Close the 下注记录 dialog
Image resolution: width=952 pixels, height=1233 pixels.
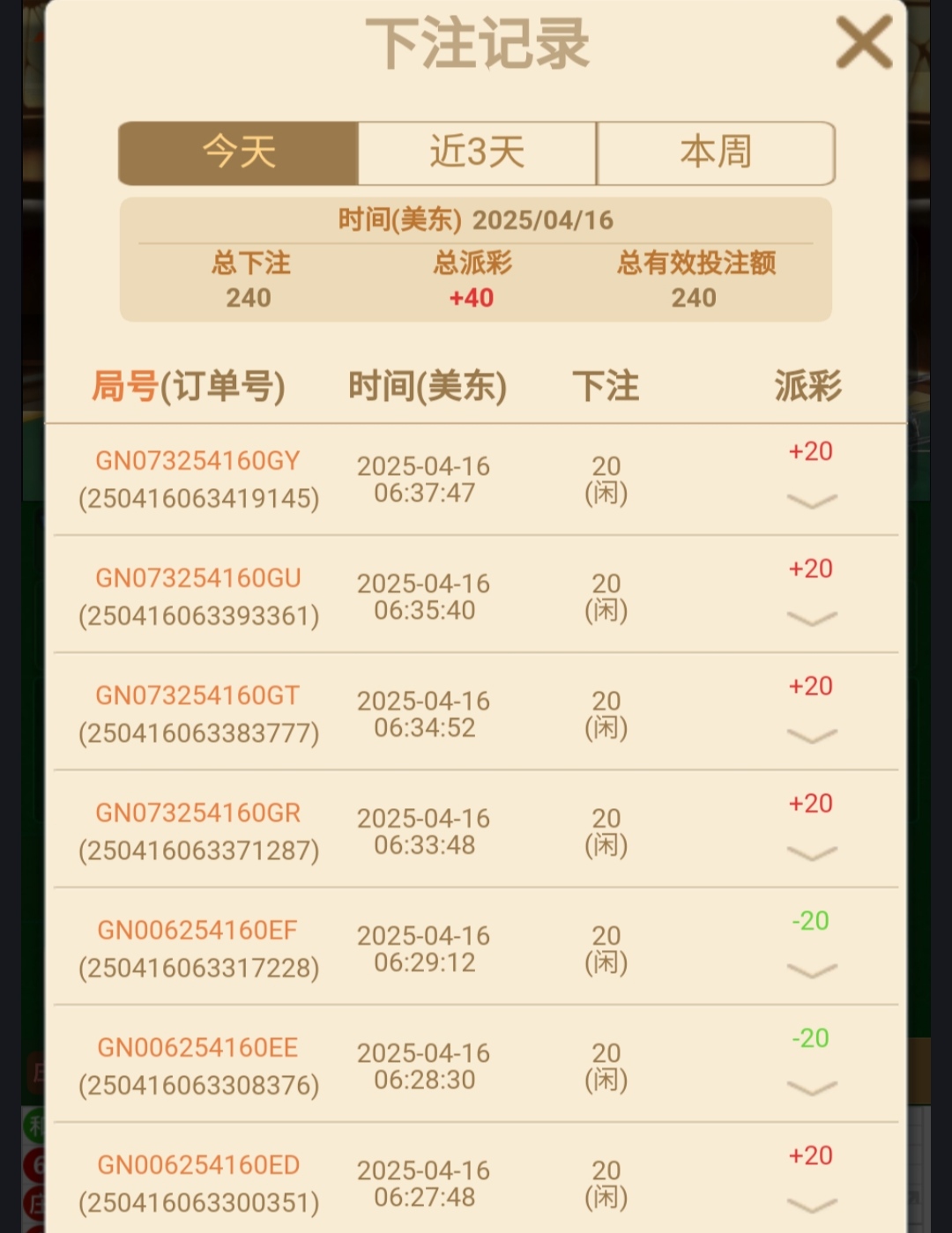[x=864, y=42]
